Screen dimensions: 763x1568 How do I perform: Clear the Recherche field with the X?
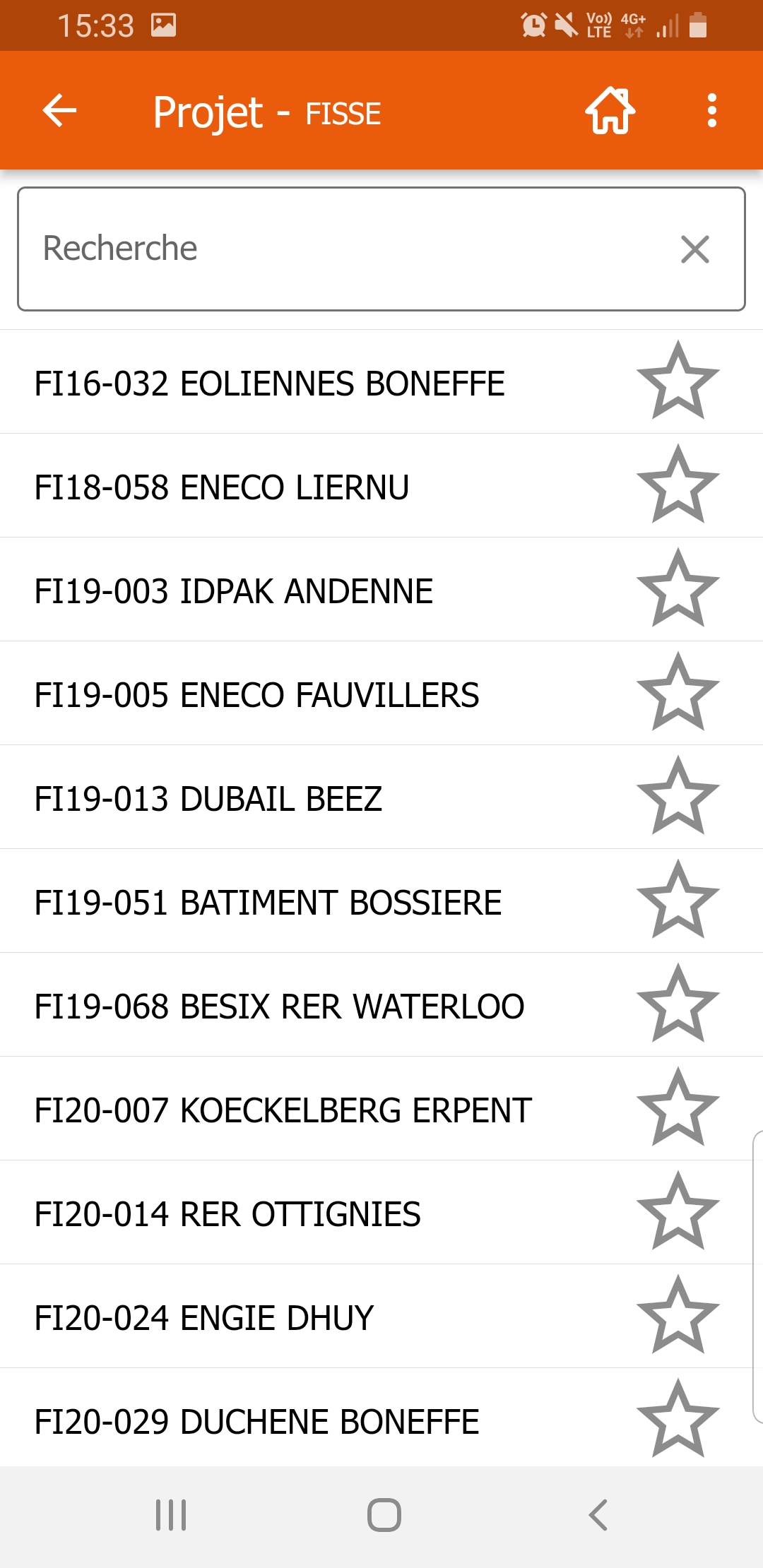click(695, 249)
